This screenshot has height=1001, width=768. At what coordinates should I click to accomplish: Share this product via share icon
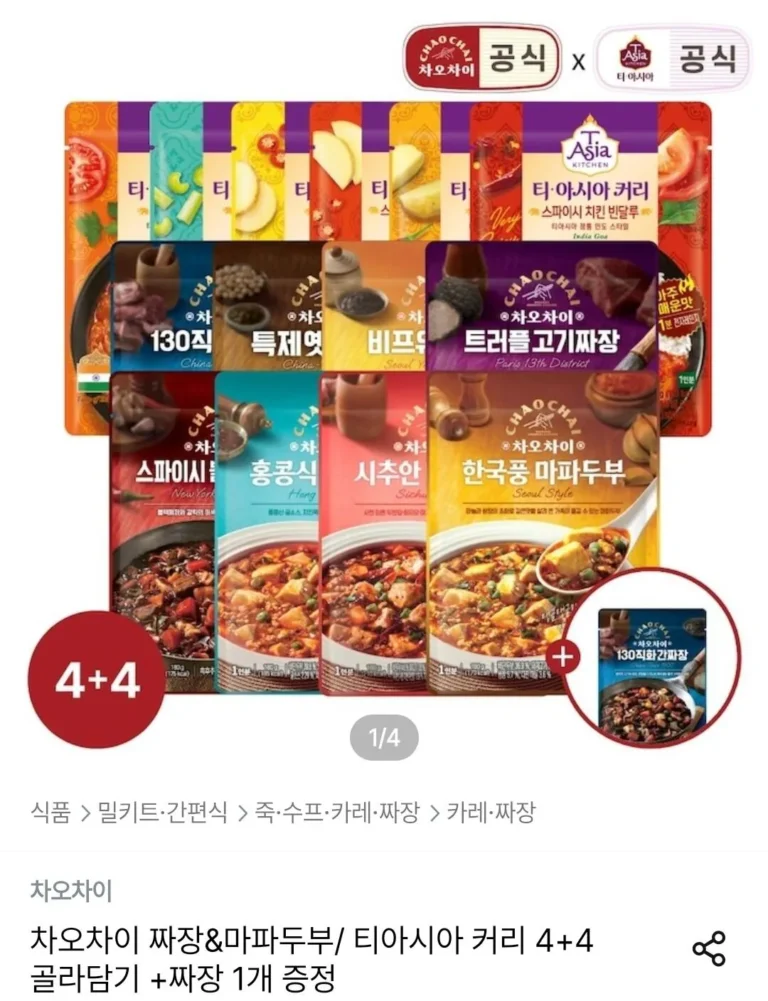pos(709,948)
